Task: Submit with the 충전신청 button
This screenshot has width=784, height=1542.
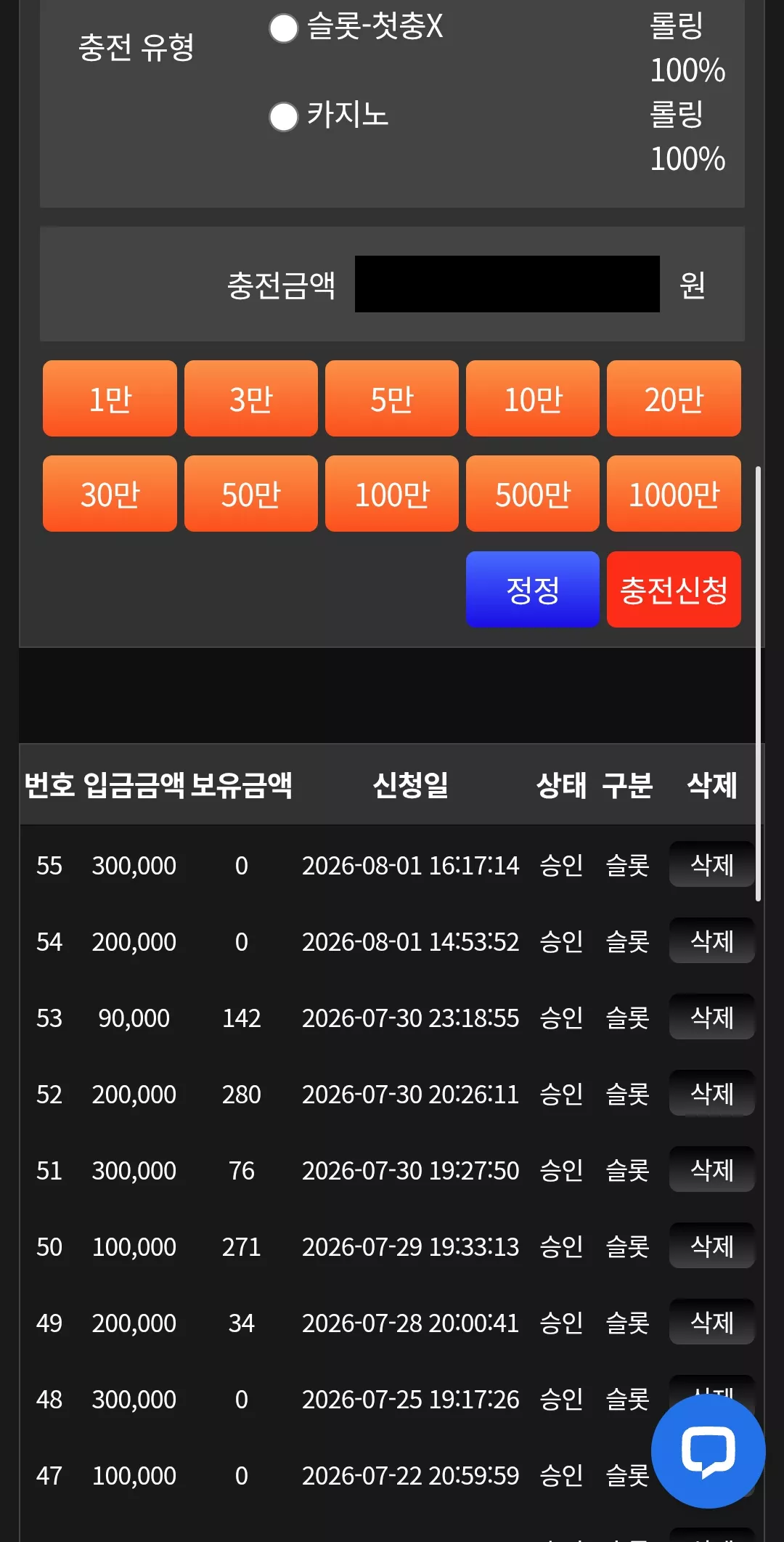Action: pyautogui.click(x=674, y=589)
